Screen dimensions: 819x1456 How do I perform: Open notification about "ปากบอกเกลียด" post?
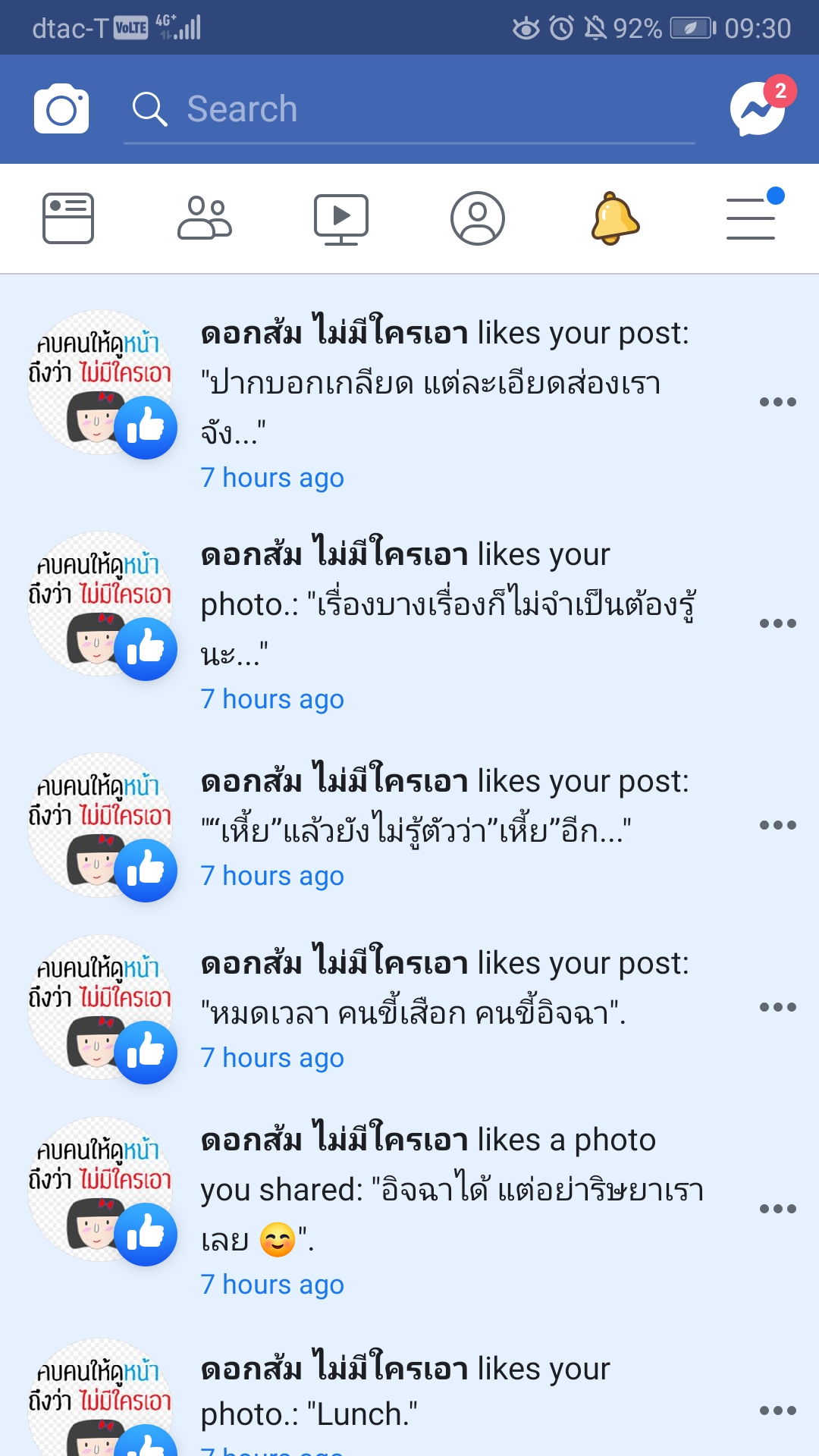pos(447,383)
